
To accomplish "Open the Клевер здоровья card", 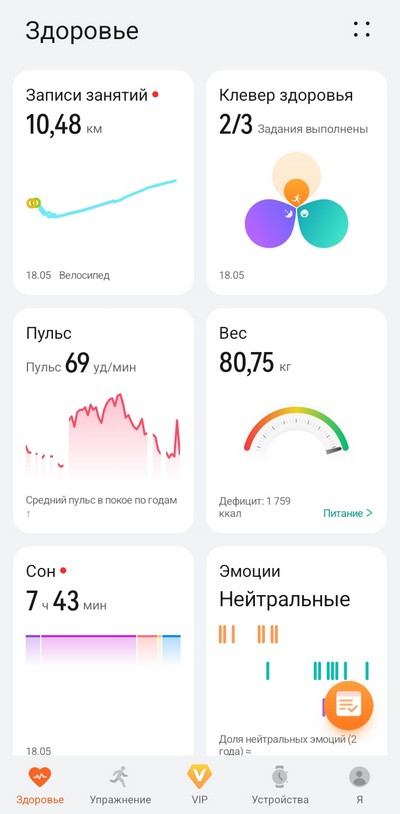I will [x=296, y=182].
